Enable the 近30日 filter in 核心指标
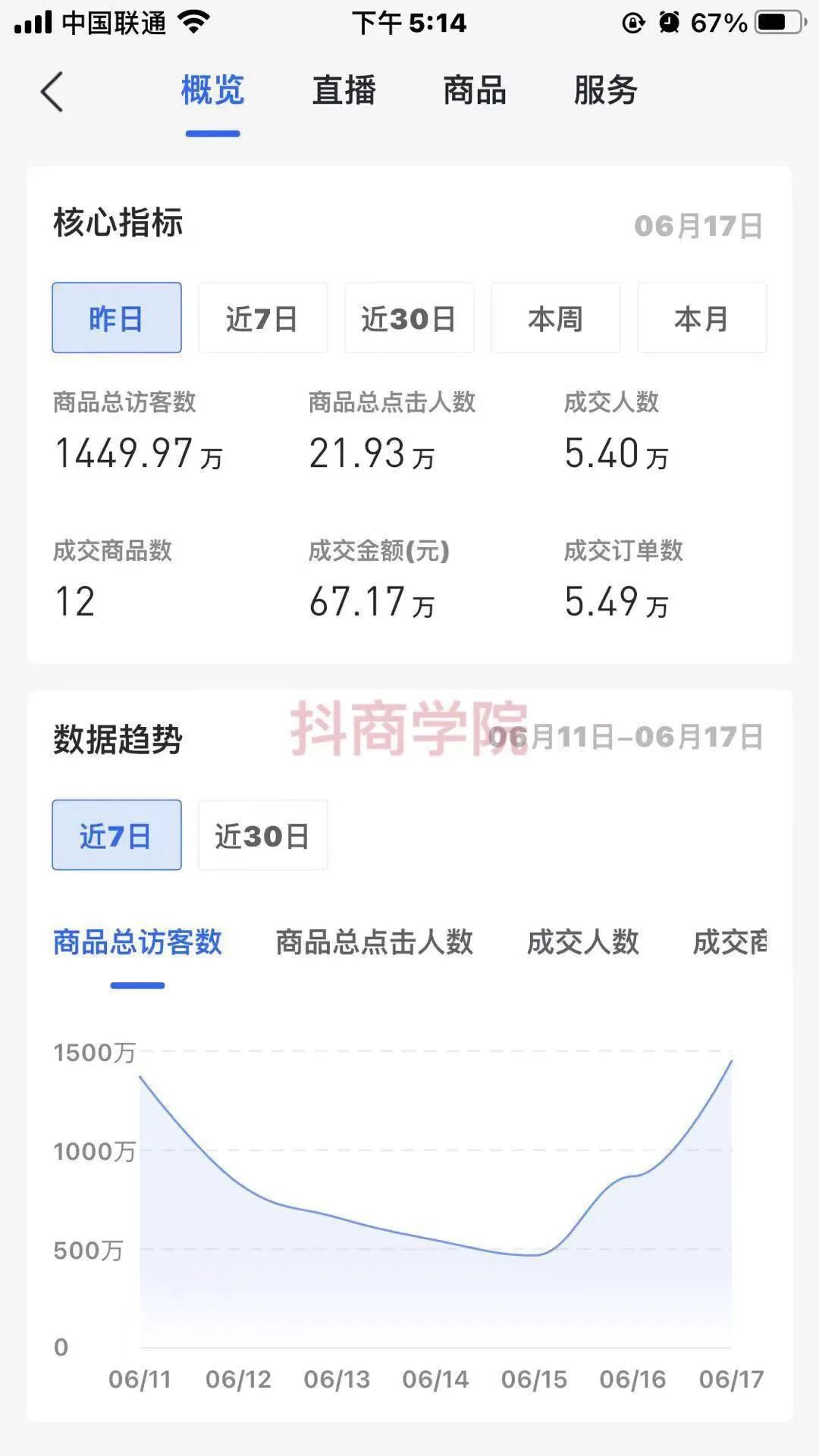819x1456 pixels. click(x=409, y=318)
